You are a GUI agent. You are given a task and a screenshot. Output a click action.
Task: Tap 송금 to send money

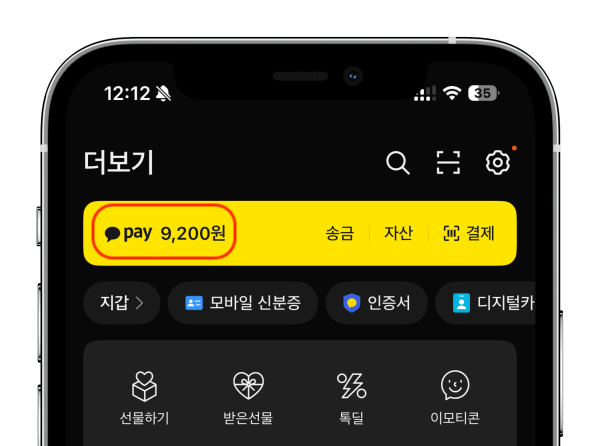click(x=340, y=233)
